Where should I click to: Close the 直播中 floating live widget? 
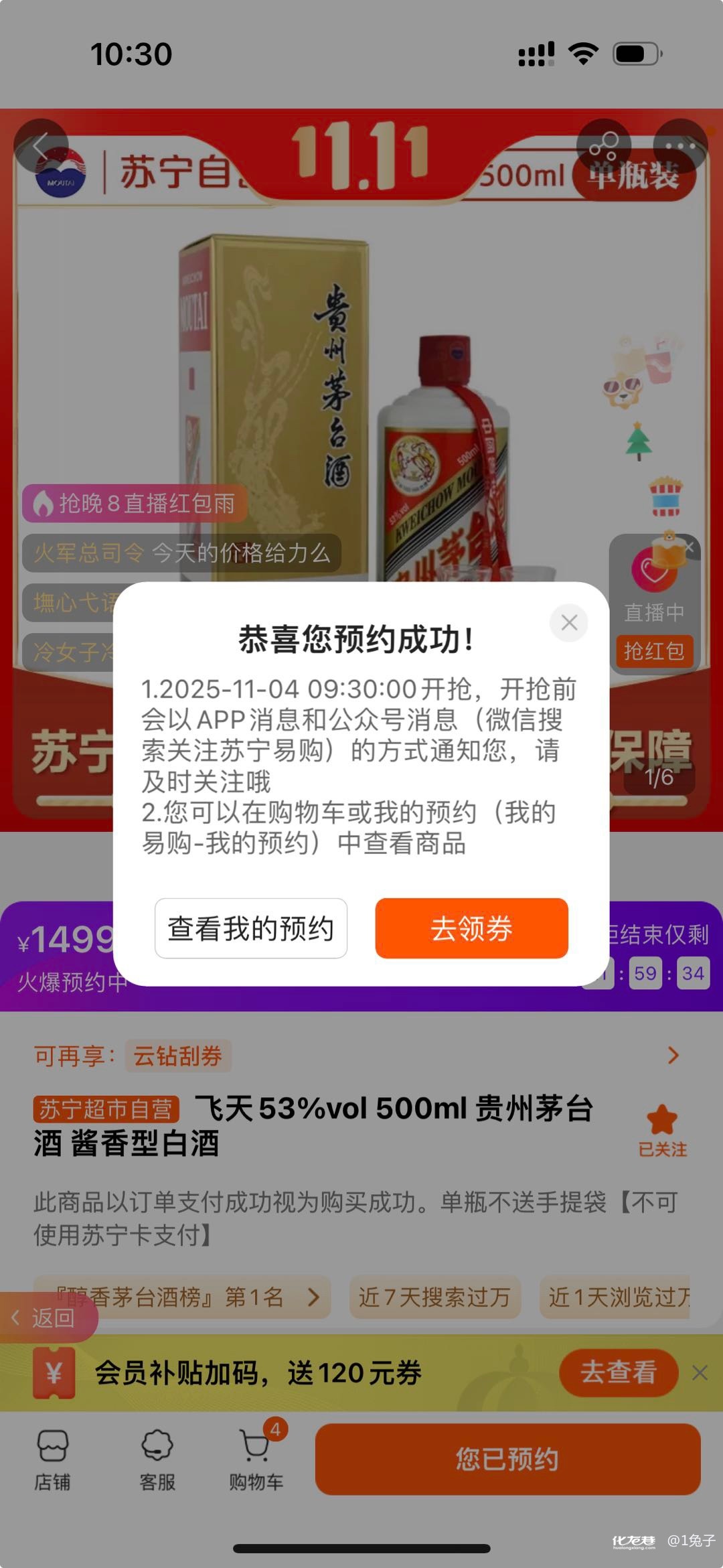click(x=690, y=549)
